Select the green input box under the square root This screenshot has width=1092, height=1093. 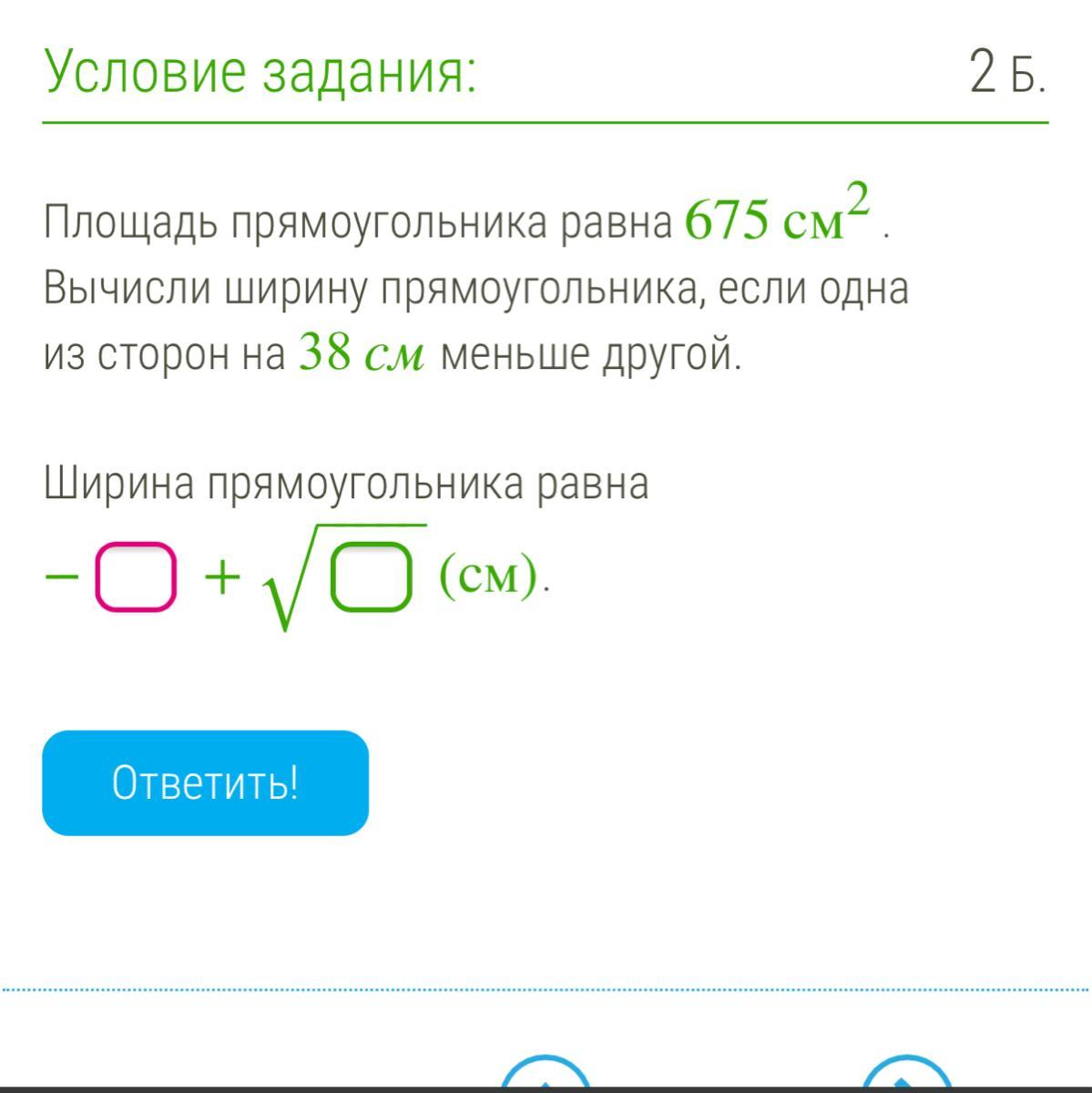(371, 577)
